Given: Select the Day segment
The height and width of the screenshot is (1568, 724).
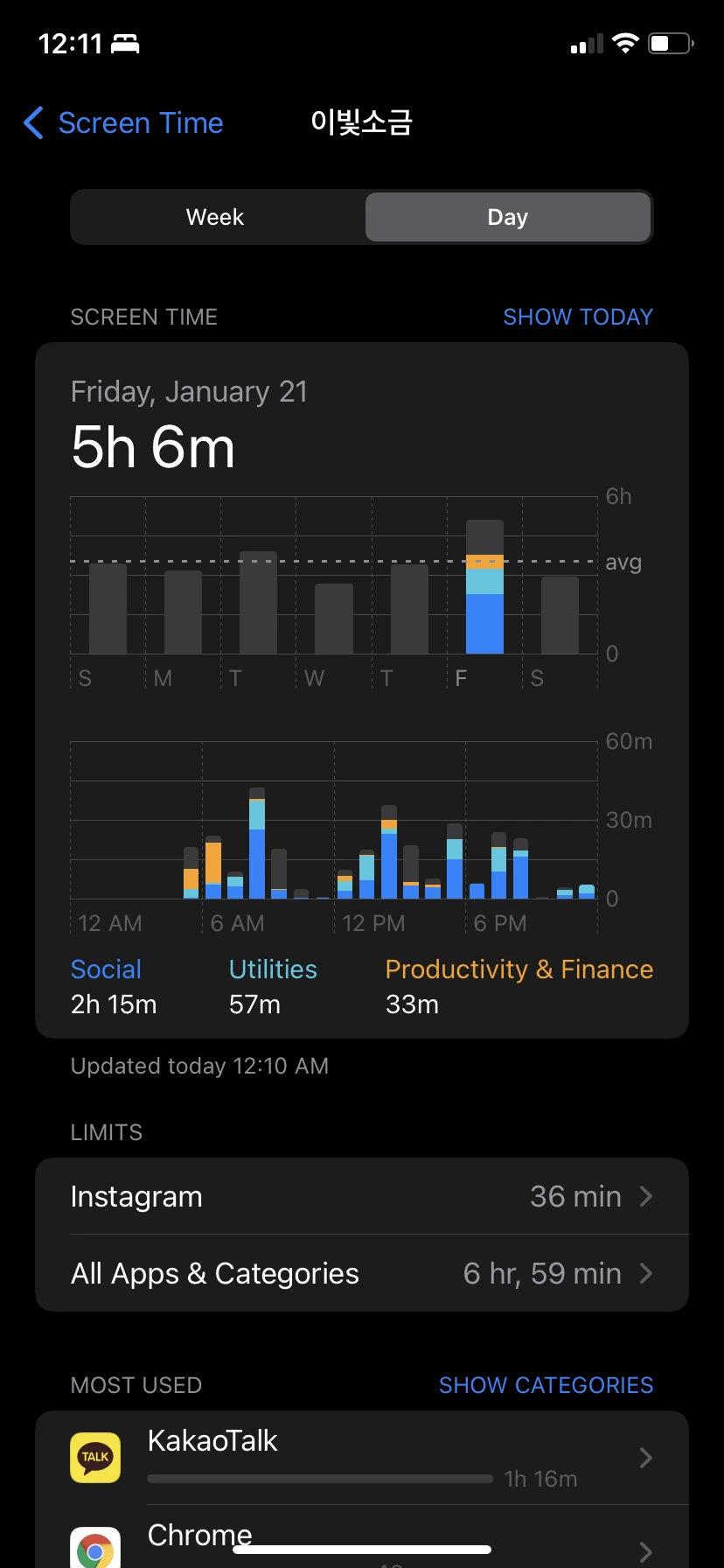Looking at the screenshot, I should click(507, 217).
